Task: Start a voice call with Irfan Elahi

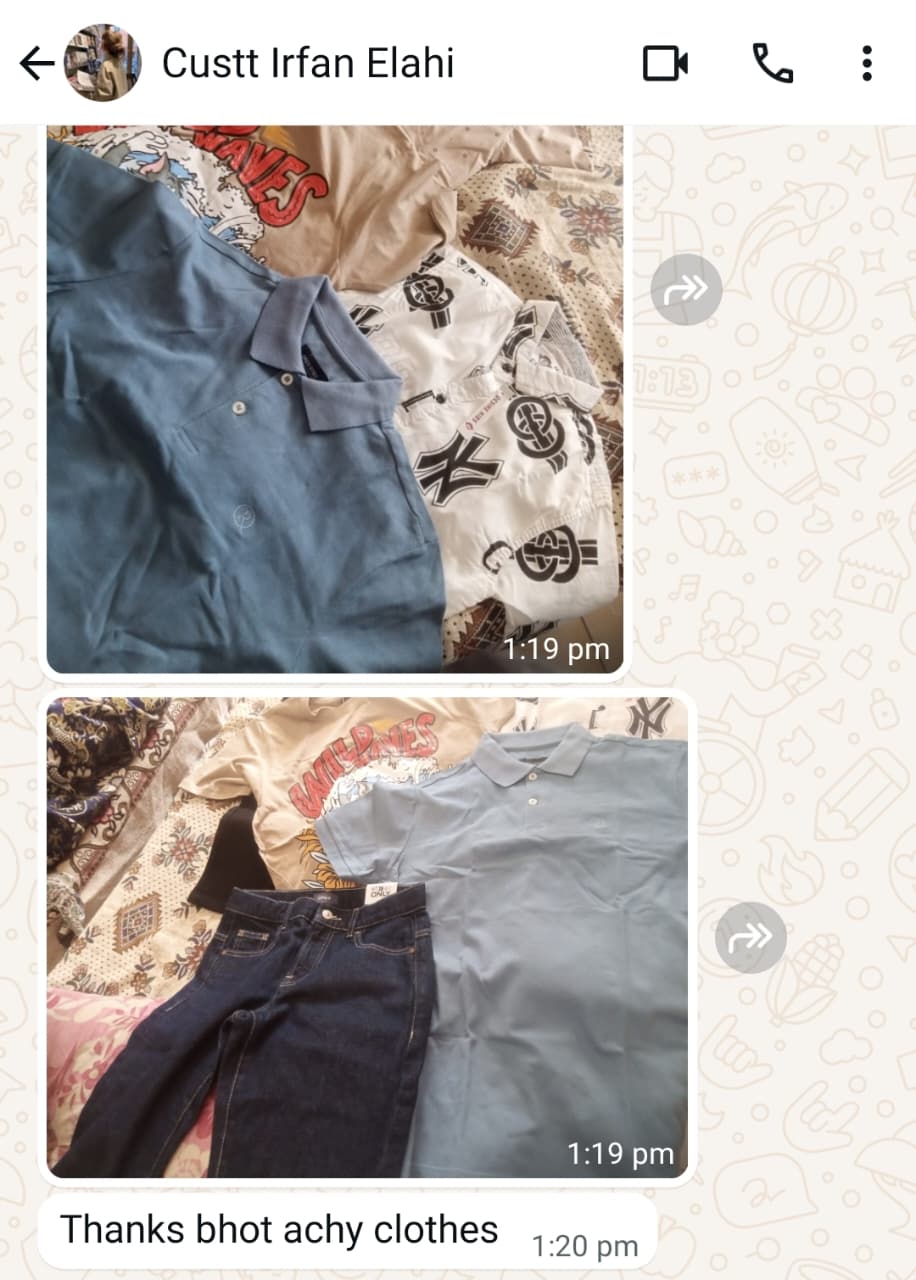Action: click(772, 64)
